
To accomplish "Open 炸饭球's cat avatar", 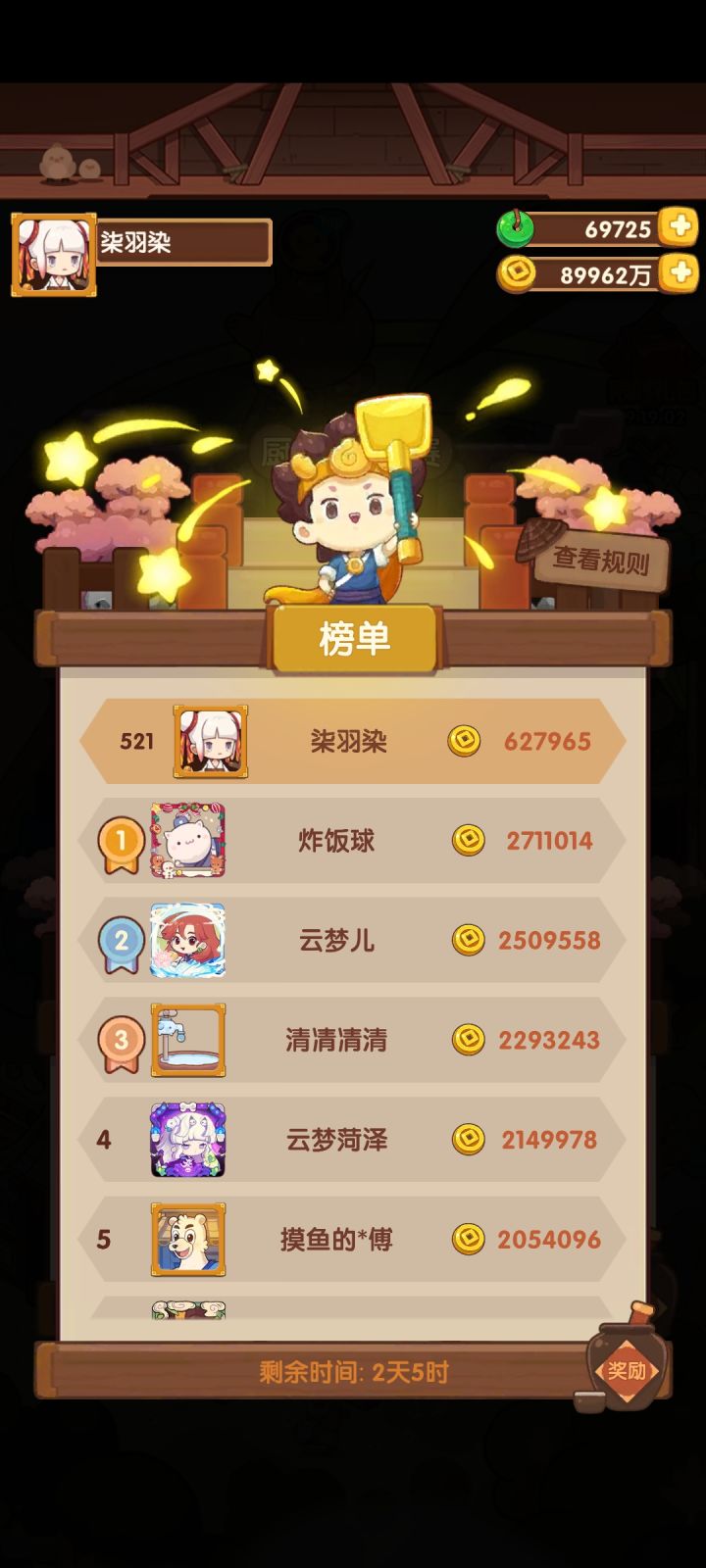I will [188, 841].
